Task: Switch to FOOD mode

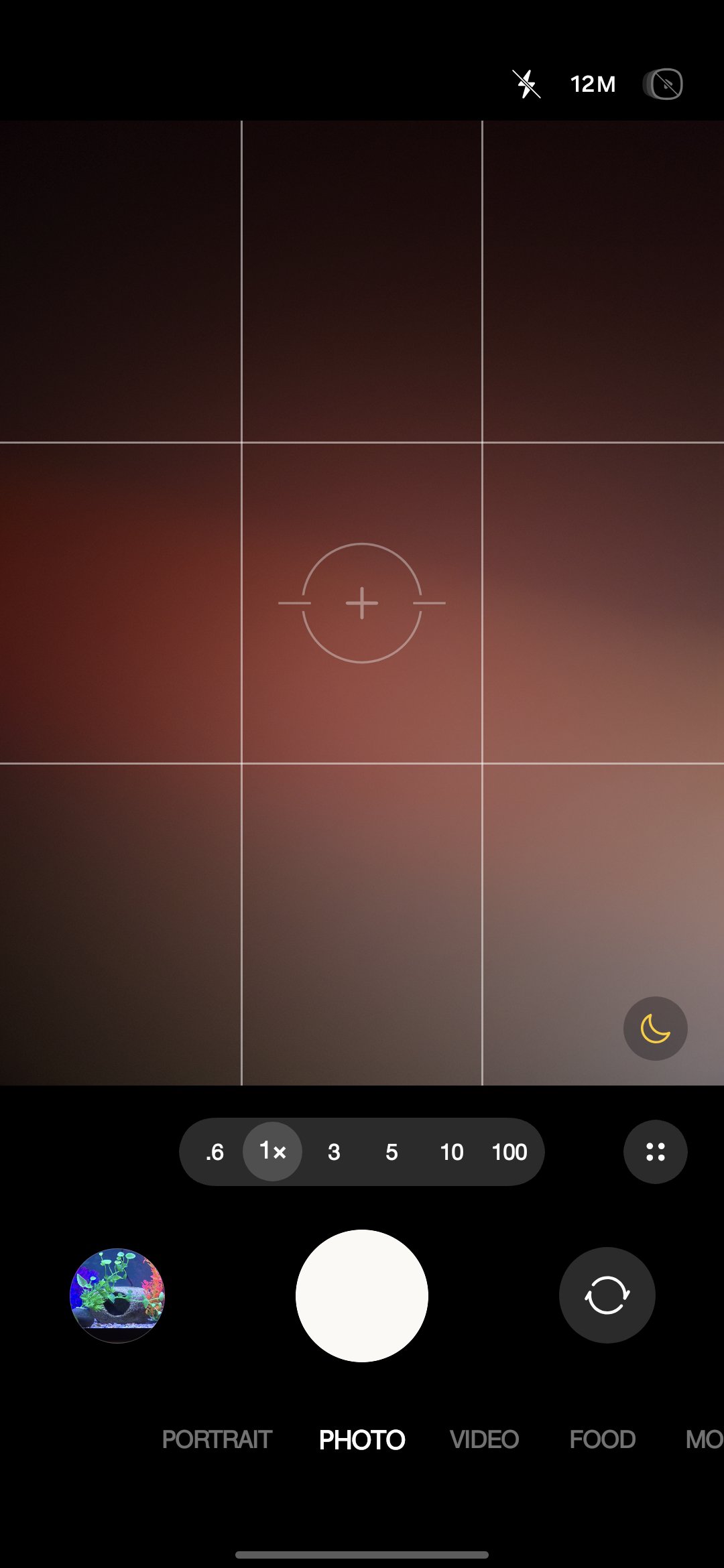Action: [602, 1439]
